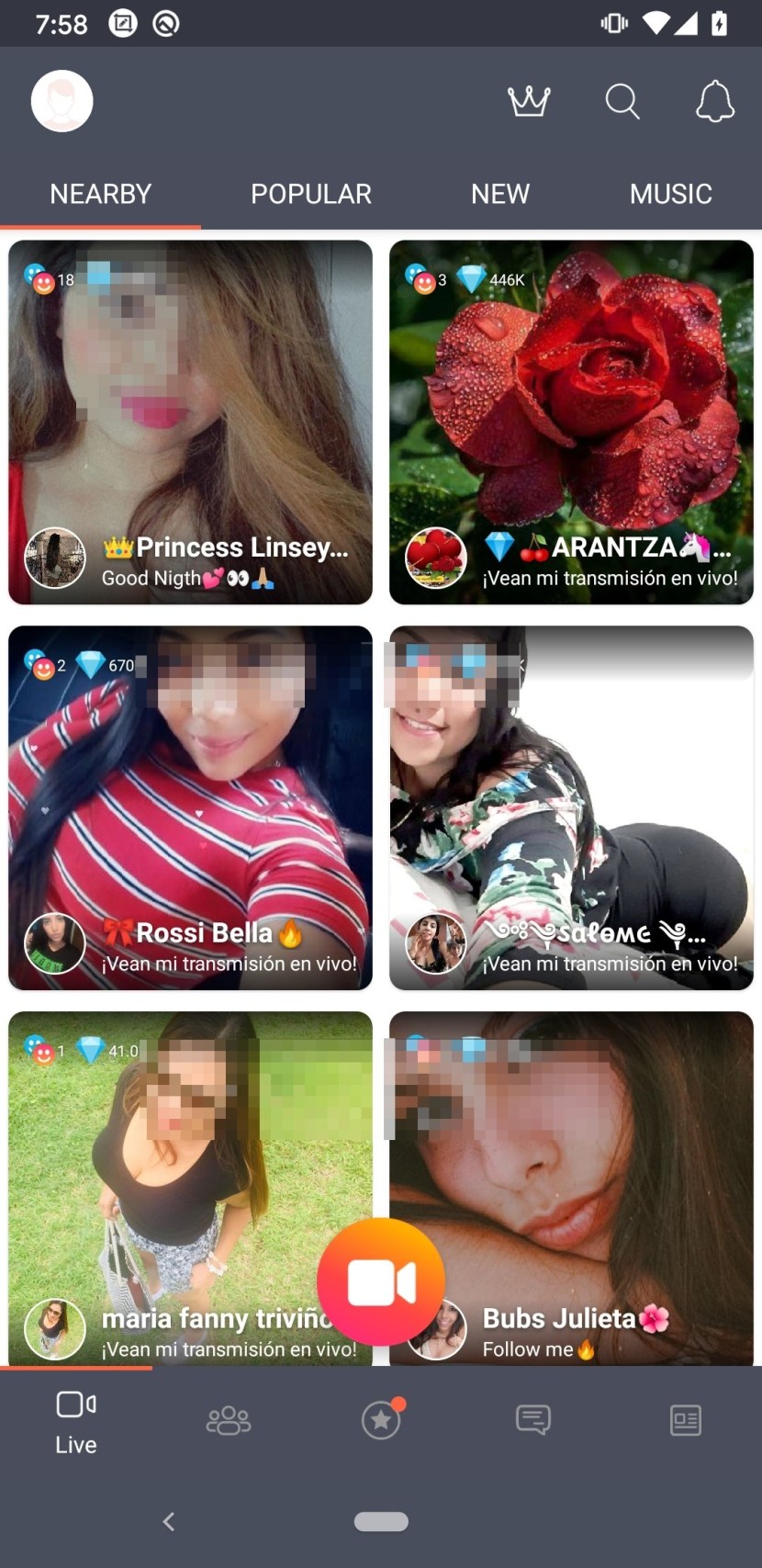Switch to the New tab
The height and width of the screenshot is (1568, 762).
click(499, 194)
